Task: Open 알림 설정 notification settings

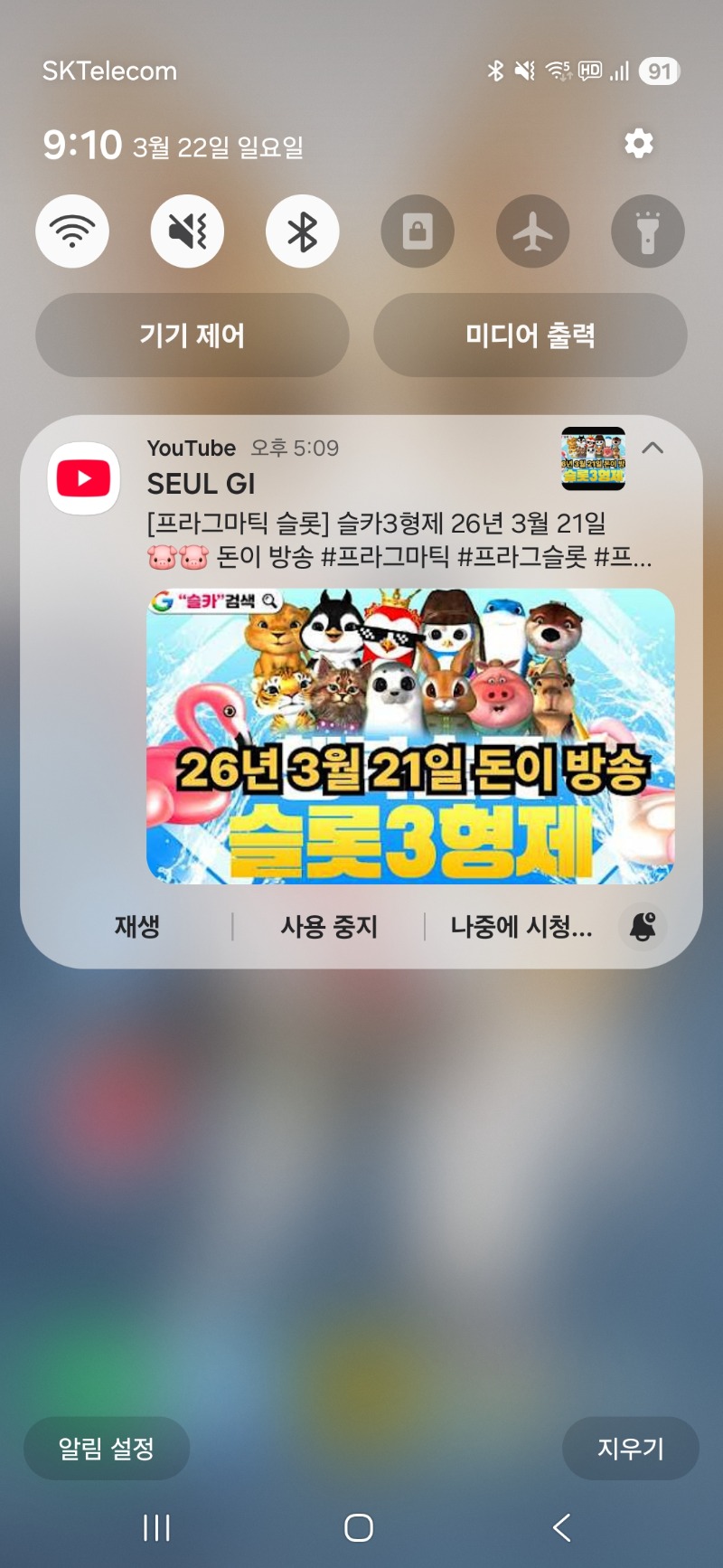Action: pyautogui.click(x=107, y=1448)
